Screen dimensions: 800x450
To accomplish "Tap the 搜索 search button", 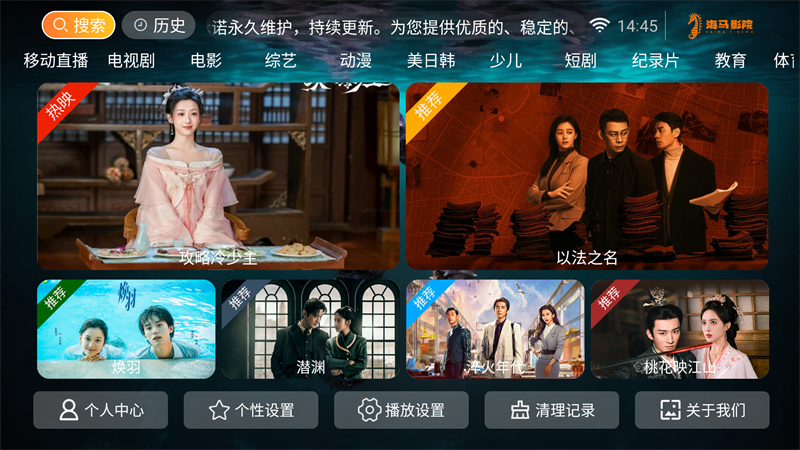I will [x=78, y=25].
